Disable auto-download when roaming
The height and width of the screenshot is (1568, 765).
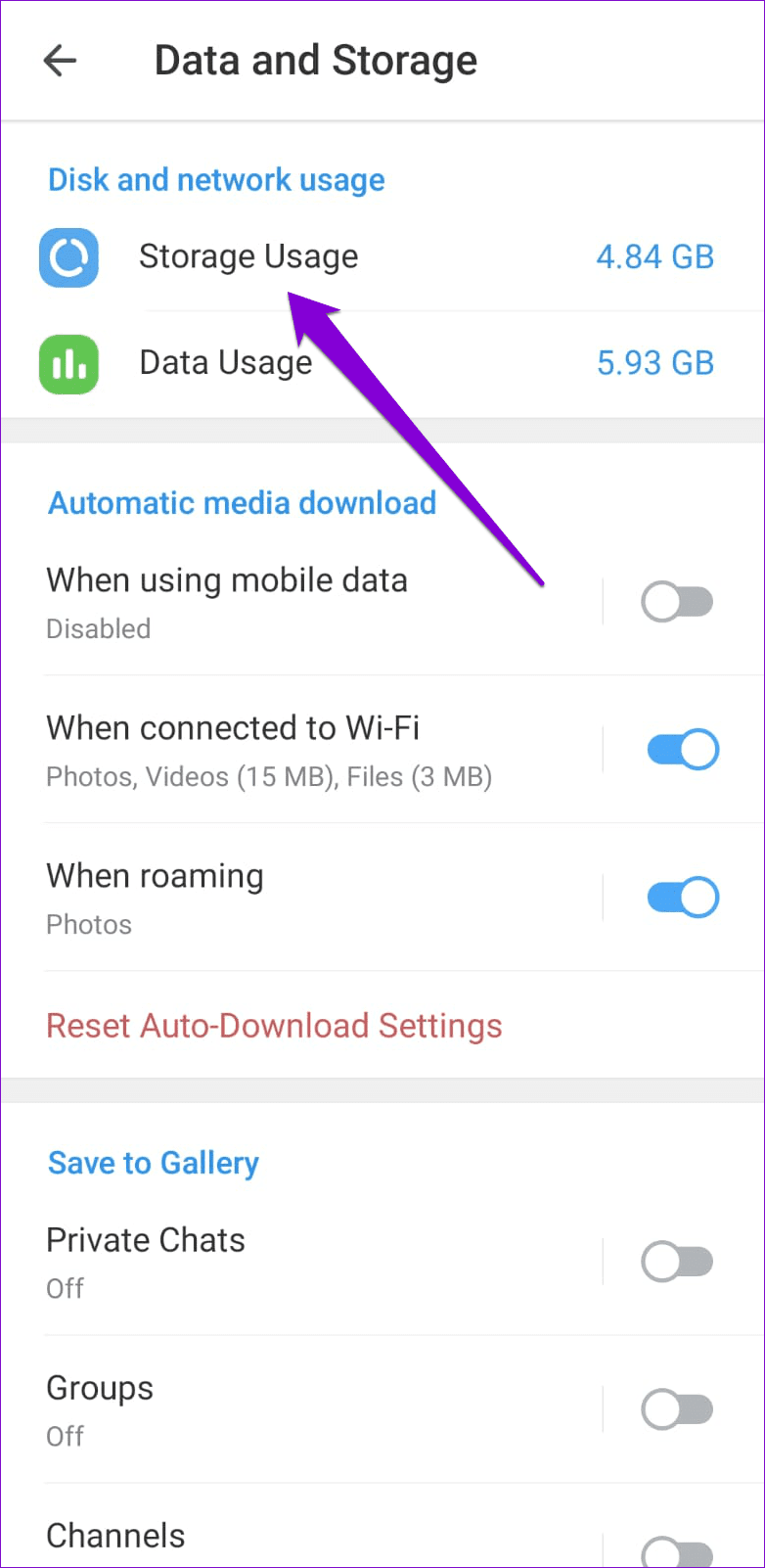tap(682, 898)
